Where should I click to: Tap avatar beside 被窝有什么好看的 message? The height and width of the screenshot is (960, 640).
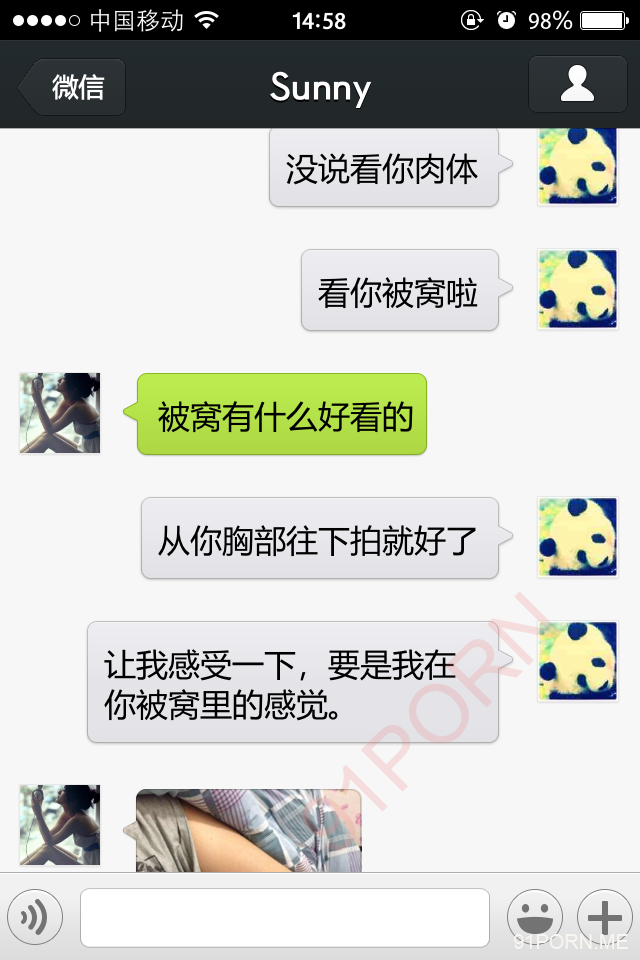coord(60,413)
